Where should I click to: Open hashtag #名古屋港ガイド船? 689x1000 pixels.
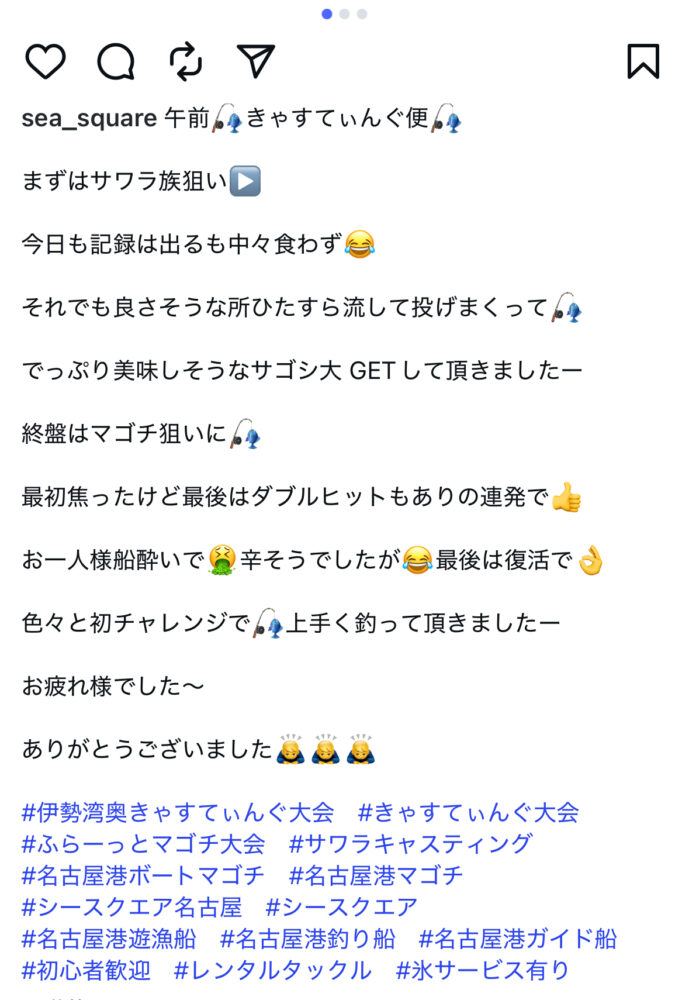tap(517, 939)
